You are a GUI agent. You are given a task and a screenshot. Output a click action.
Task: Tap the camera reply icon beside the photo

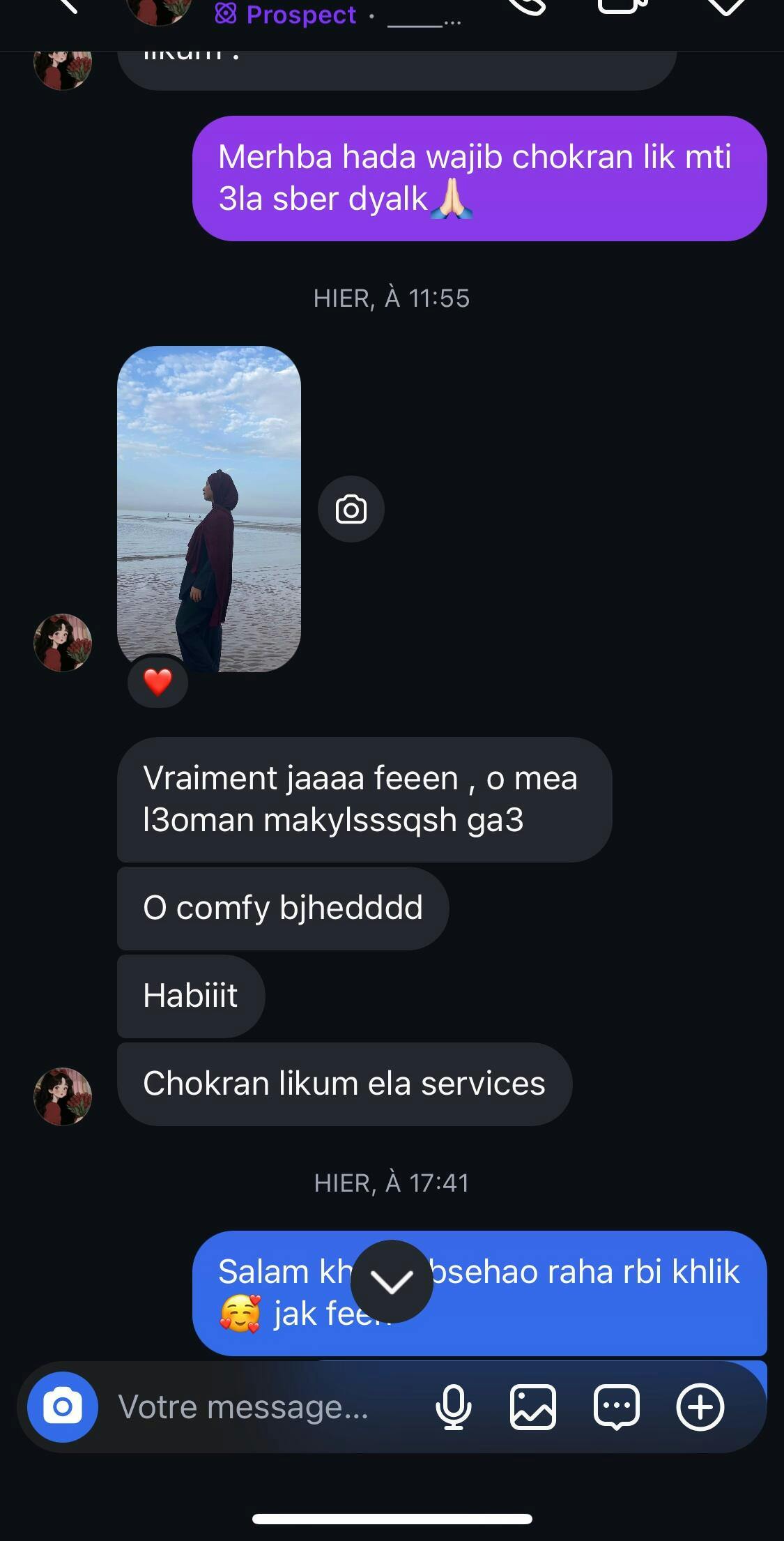pos(351,510)
